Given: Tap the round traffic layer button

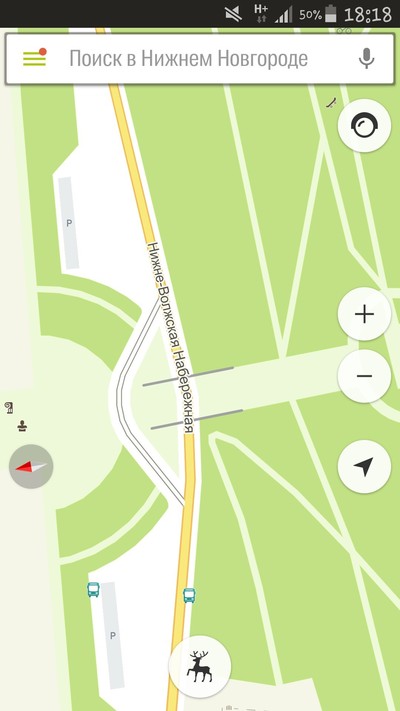Looking at the screenshot, I should [x=364, y=125].
